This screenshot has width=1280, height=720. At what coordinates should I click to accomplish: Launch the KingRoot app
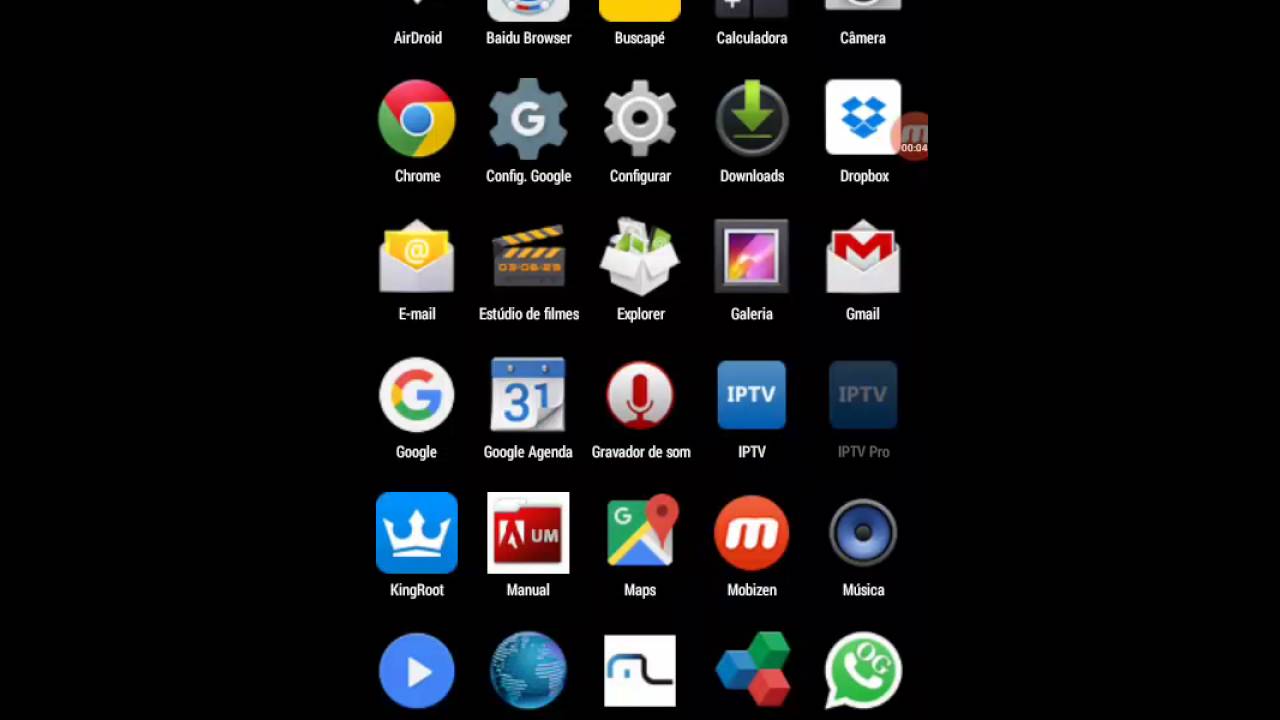[x=417, y=534]
